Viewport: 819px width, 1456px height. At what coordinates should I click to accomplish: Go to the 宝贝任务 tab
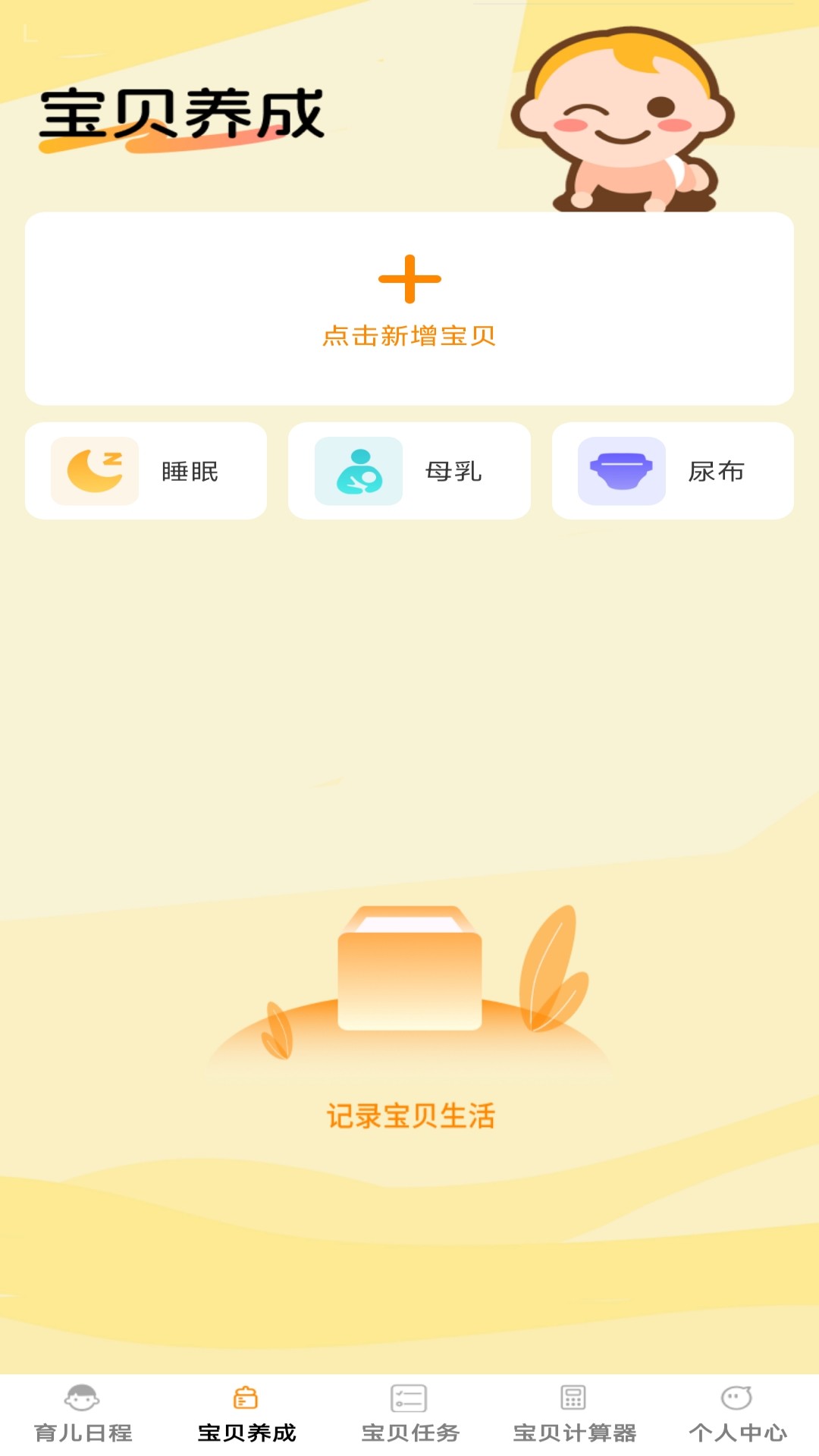pyautogui.click(x=410, y=1415)
